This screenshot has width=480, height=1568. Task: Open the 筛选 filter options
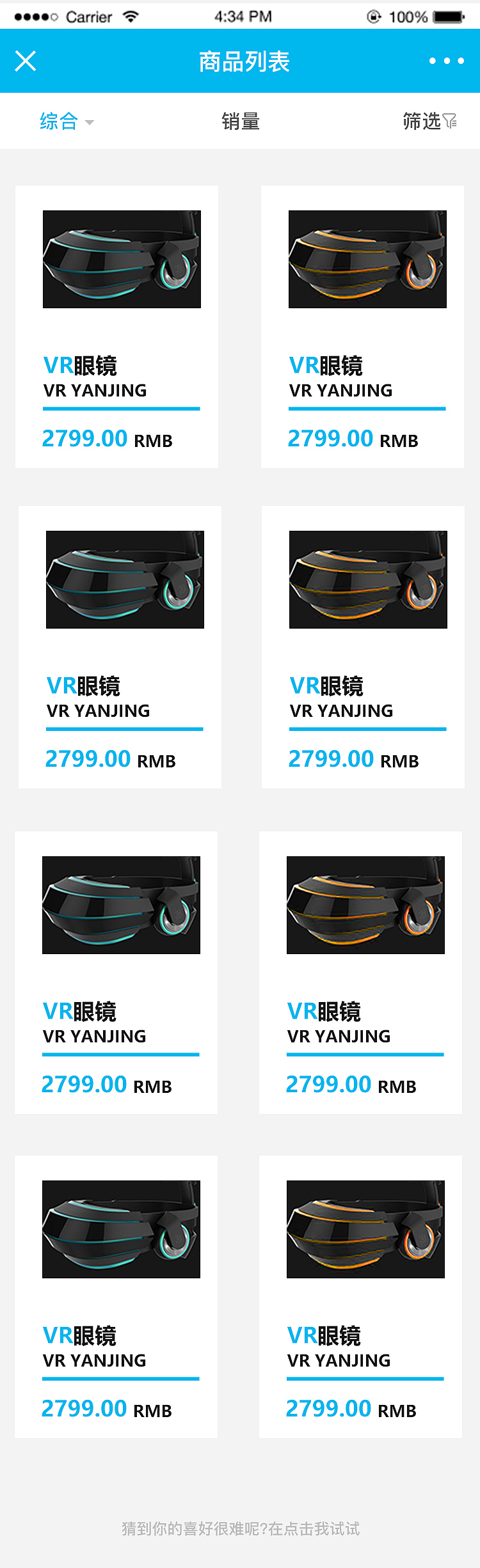(x=429, y=122)
